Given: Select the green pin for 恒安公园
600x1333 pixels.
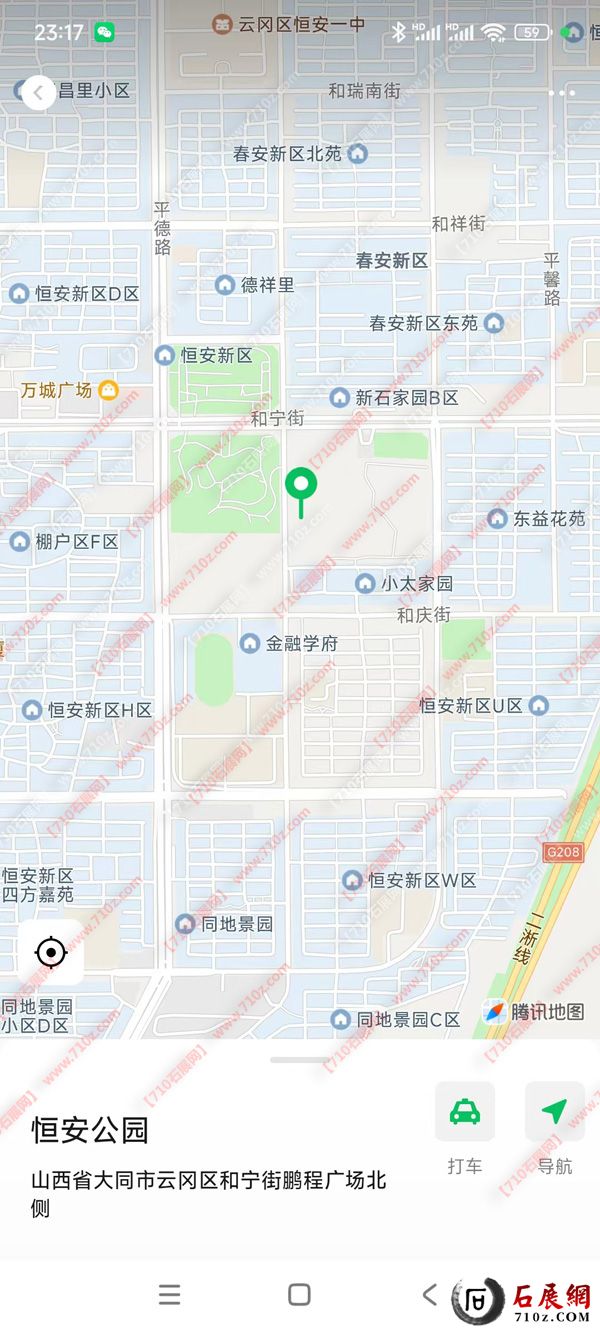Looking at the screenshot, I should (x=301, y=487).
